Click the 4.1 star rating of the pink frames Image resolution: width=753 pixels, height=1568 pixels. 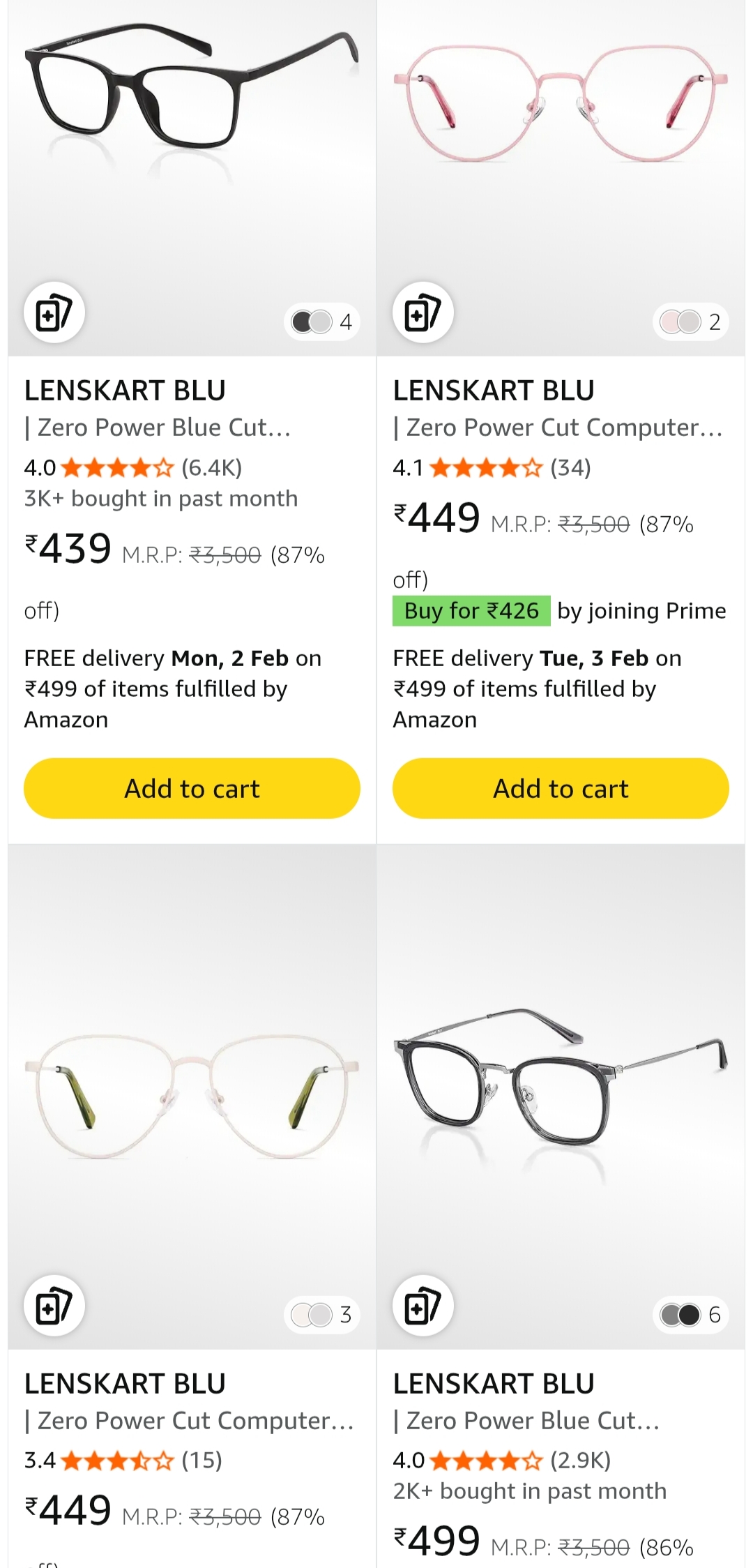coord(484,468)
